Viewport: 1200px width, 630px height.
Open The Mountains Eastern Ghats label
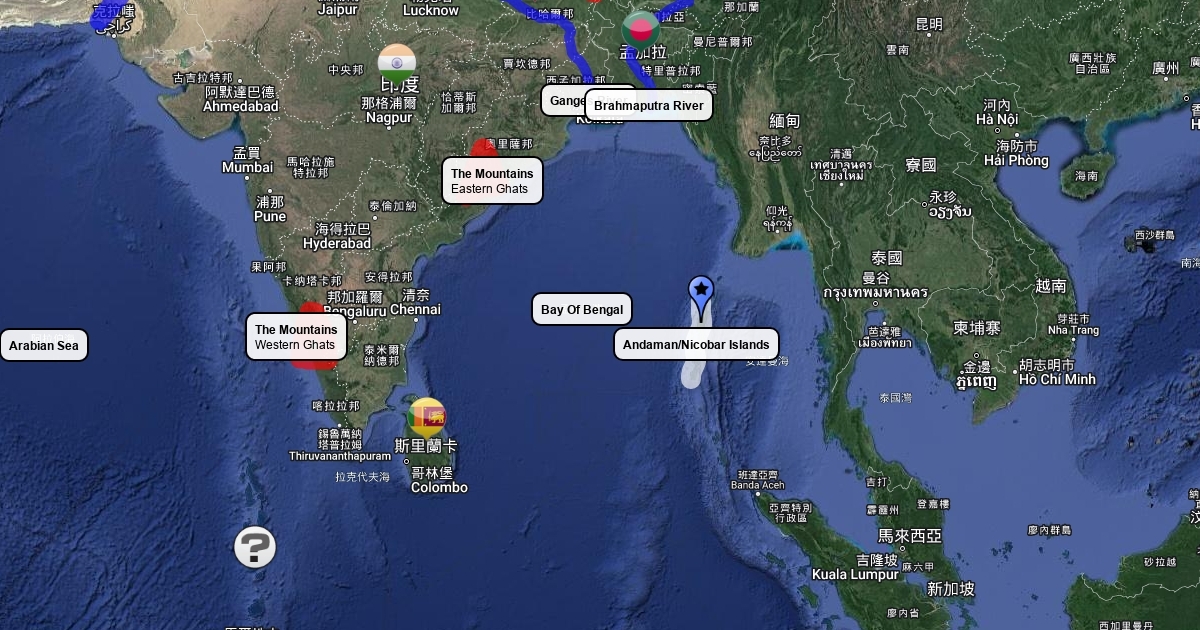(x=492, y=181)
